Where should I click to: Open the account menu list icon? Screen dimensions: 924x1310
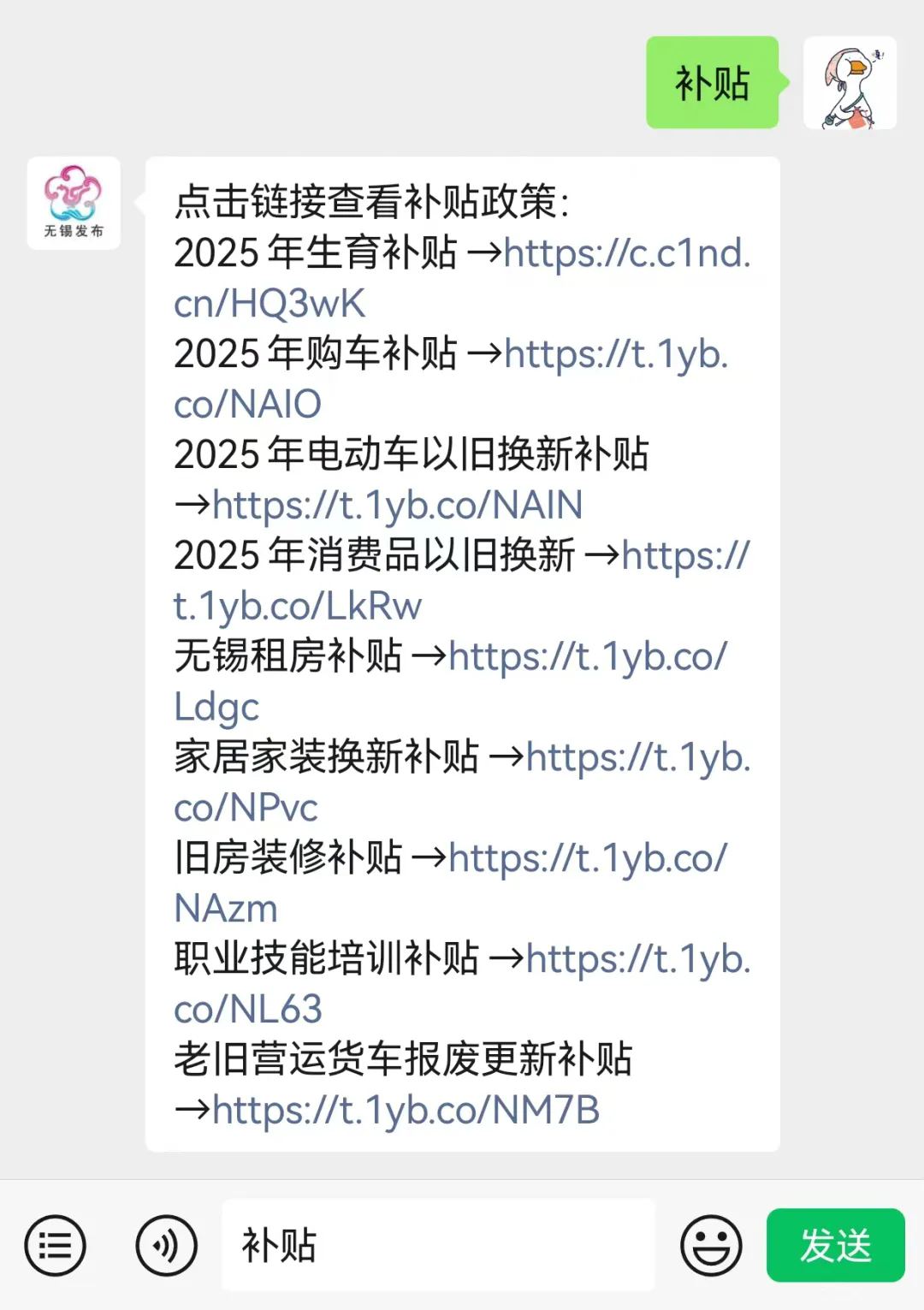55,1245
